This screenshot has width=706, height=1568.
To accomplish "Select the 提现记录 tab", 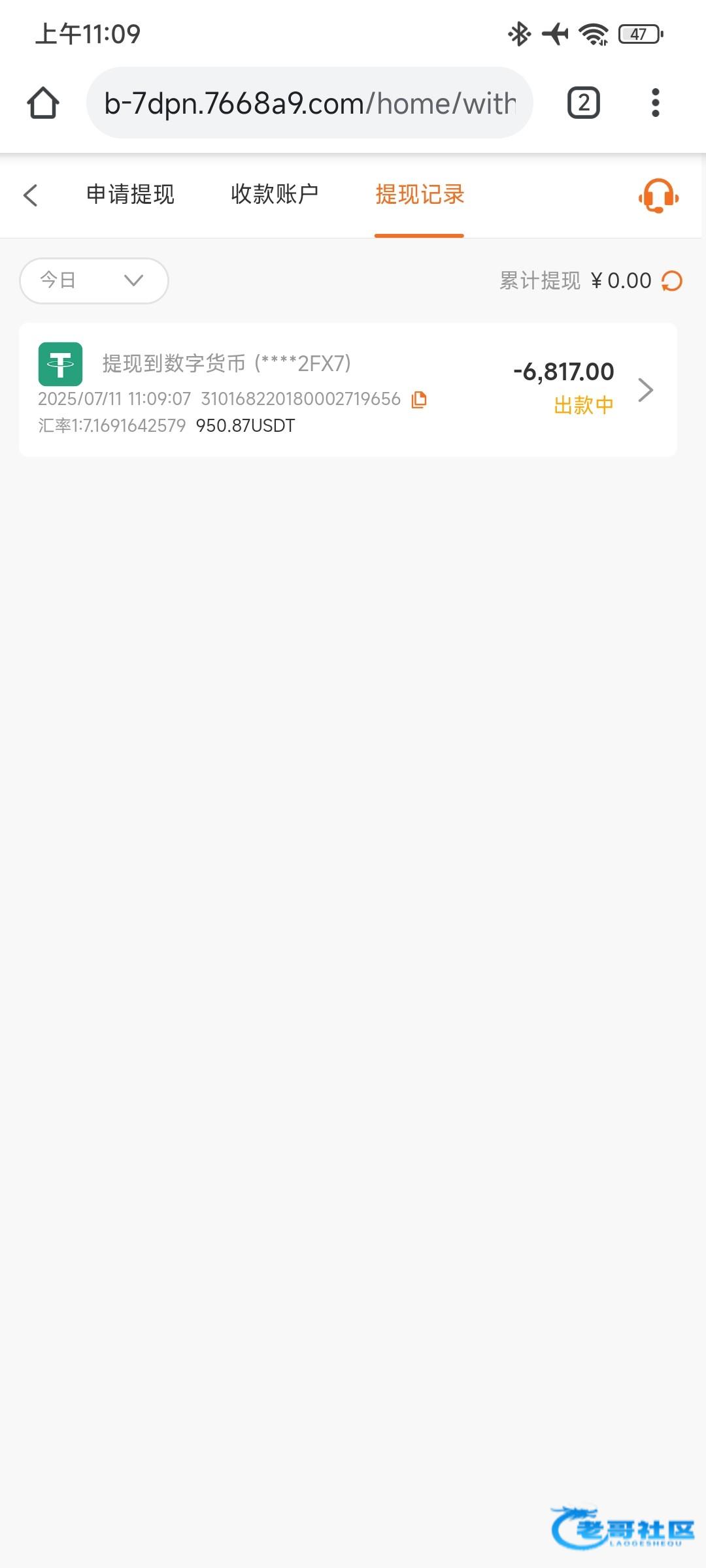I will (419, 195).
